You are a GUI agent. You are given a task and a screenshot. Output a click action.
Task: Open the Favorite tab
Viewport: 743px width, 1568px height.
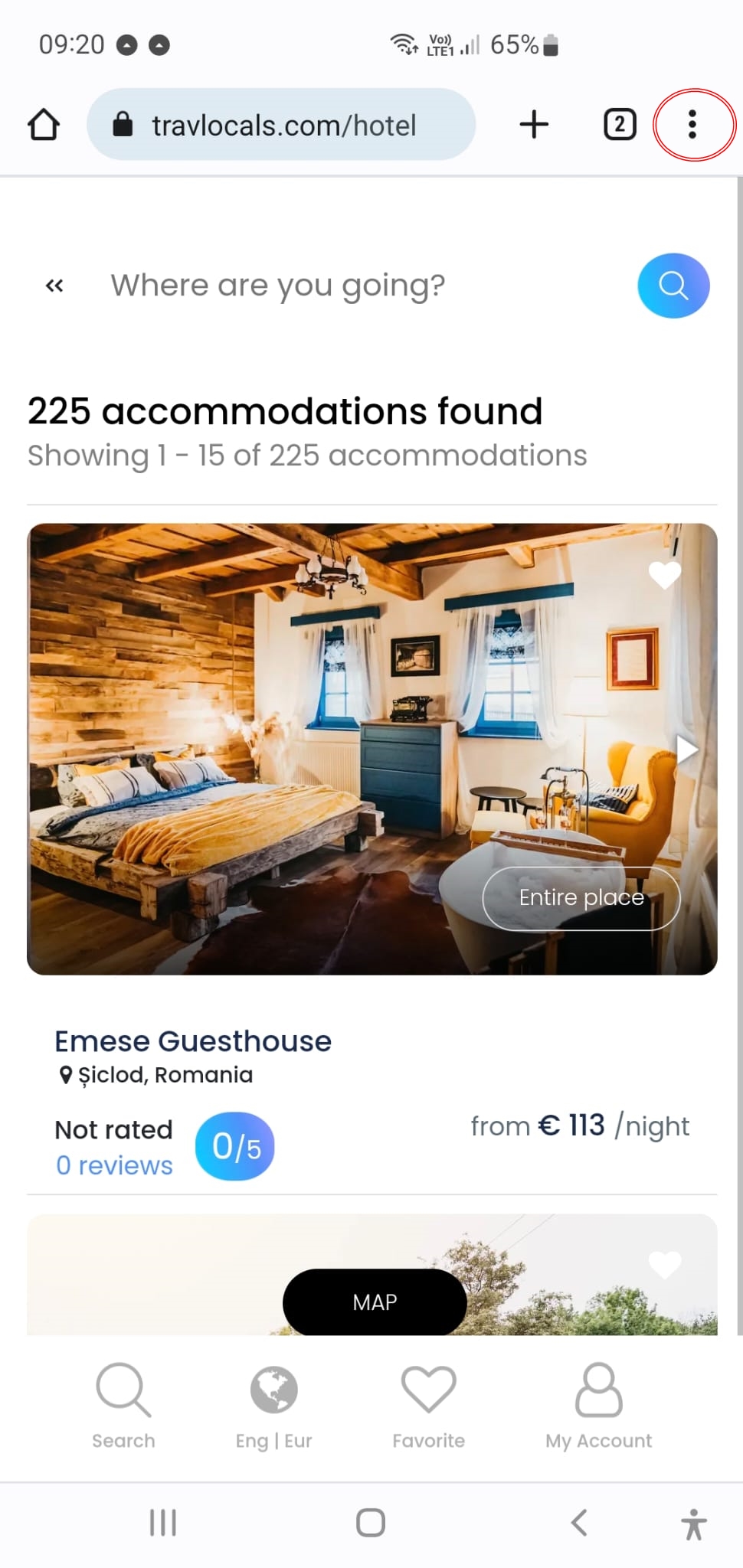[x=428, y=1406]
